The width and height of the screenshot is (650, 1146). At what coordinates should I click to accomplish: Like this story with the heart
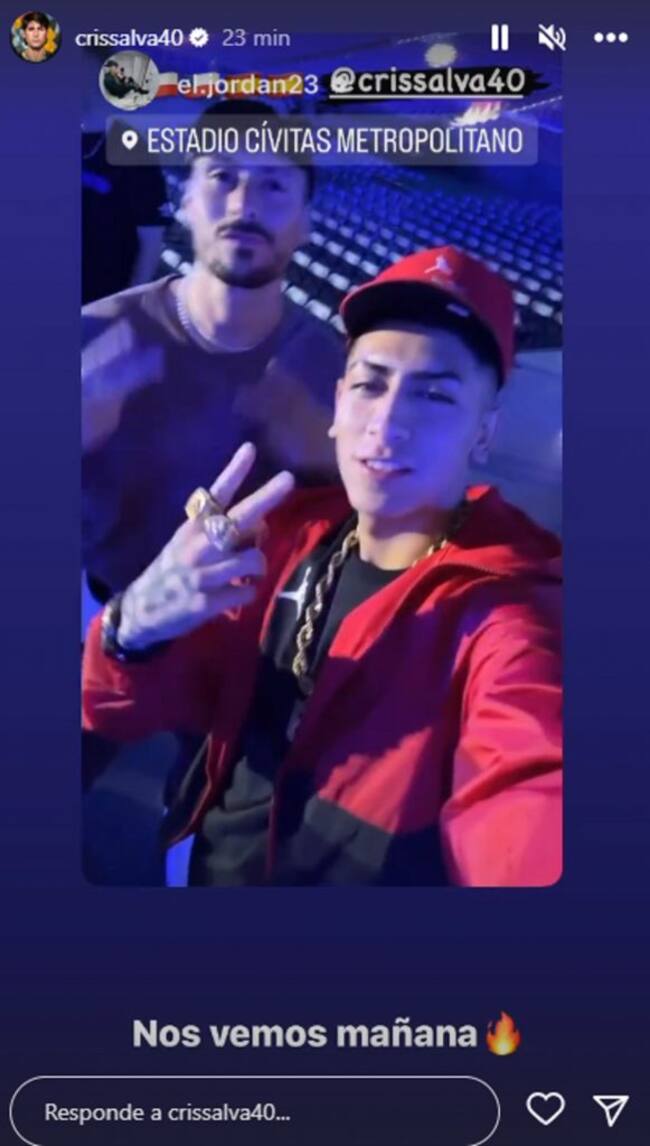[x=545, y=1109]
